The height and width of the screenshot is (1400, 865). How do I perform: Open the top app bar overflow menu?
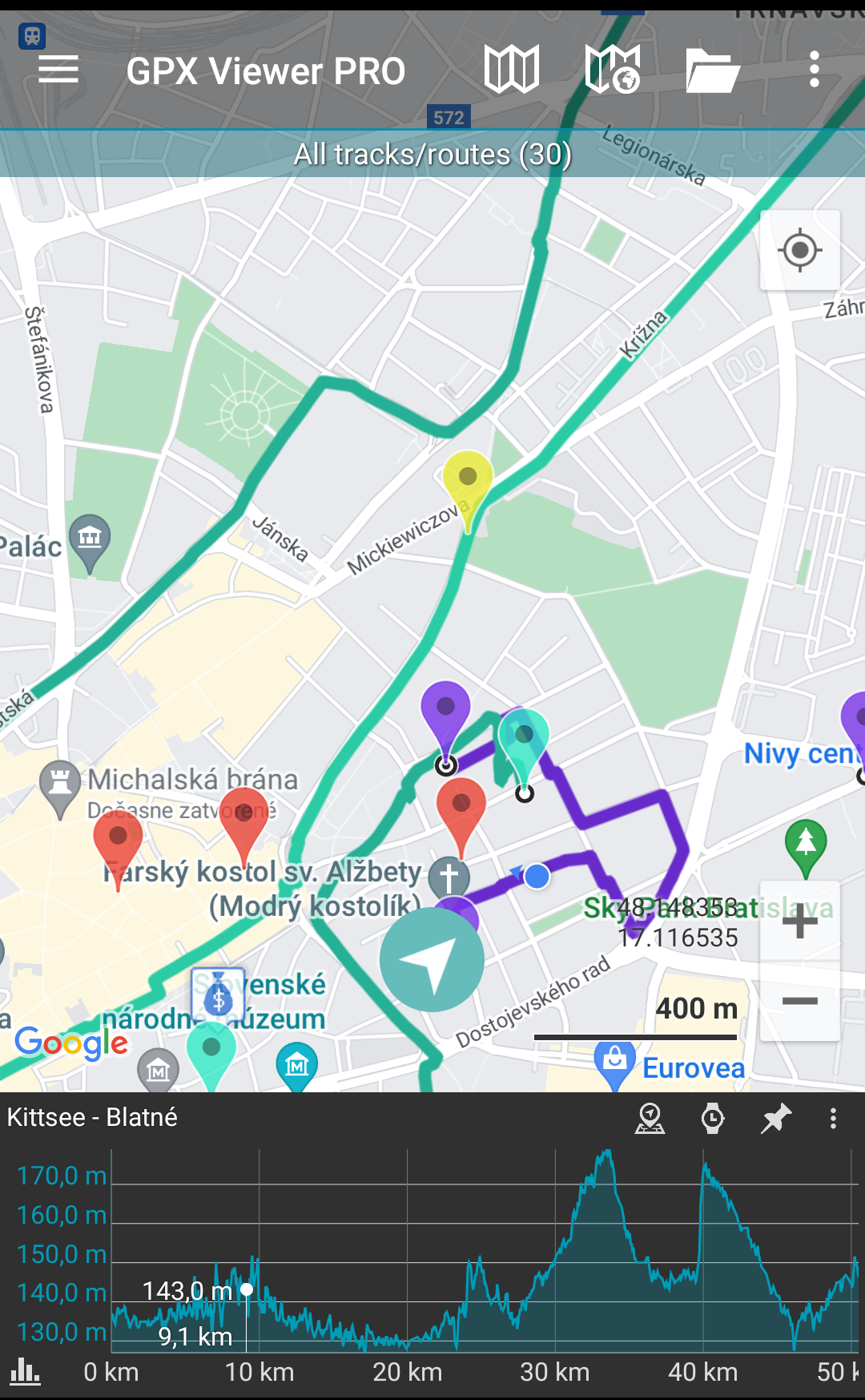pyautogui.click(x=815, y=70)
